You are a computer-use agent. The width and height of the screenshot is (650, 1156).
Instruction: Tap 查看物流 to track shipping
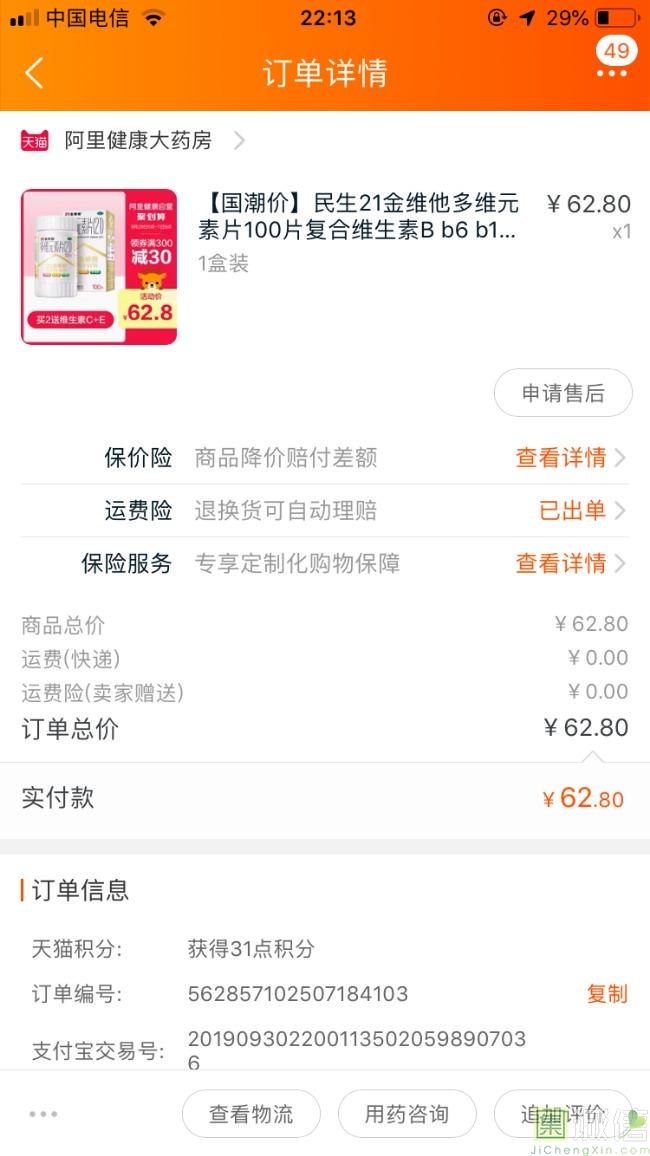(x=251, y=1114)
